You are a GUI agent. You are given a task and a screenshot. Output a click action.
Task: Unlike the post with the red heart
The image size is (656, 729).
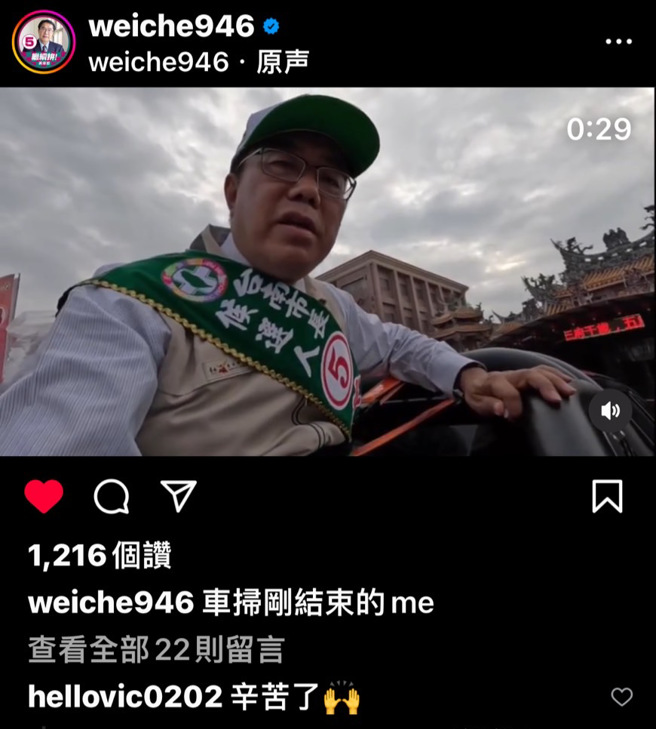(x=44, y=496)
